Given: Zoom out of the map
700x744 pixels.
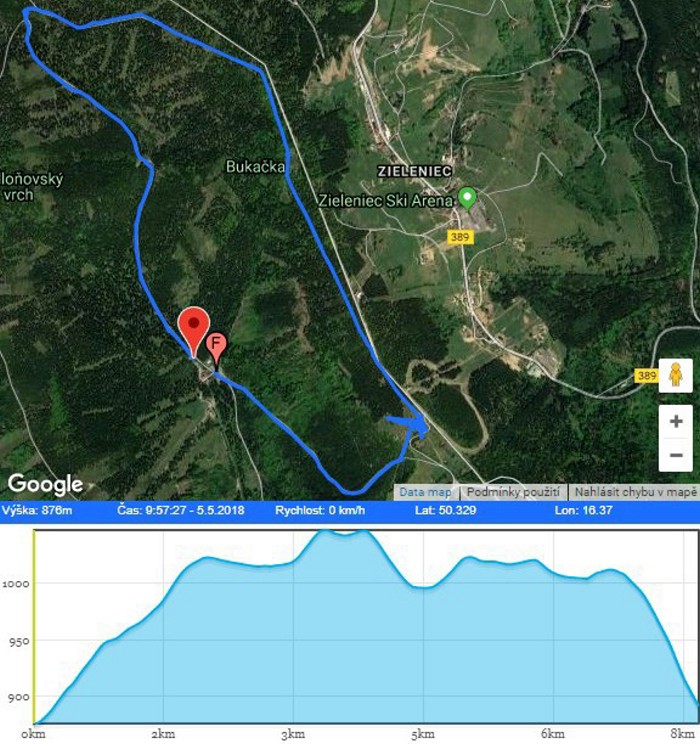Looking at the screenshot, I should pos(676,455).
